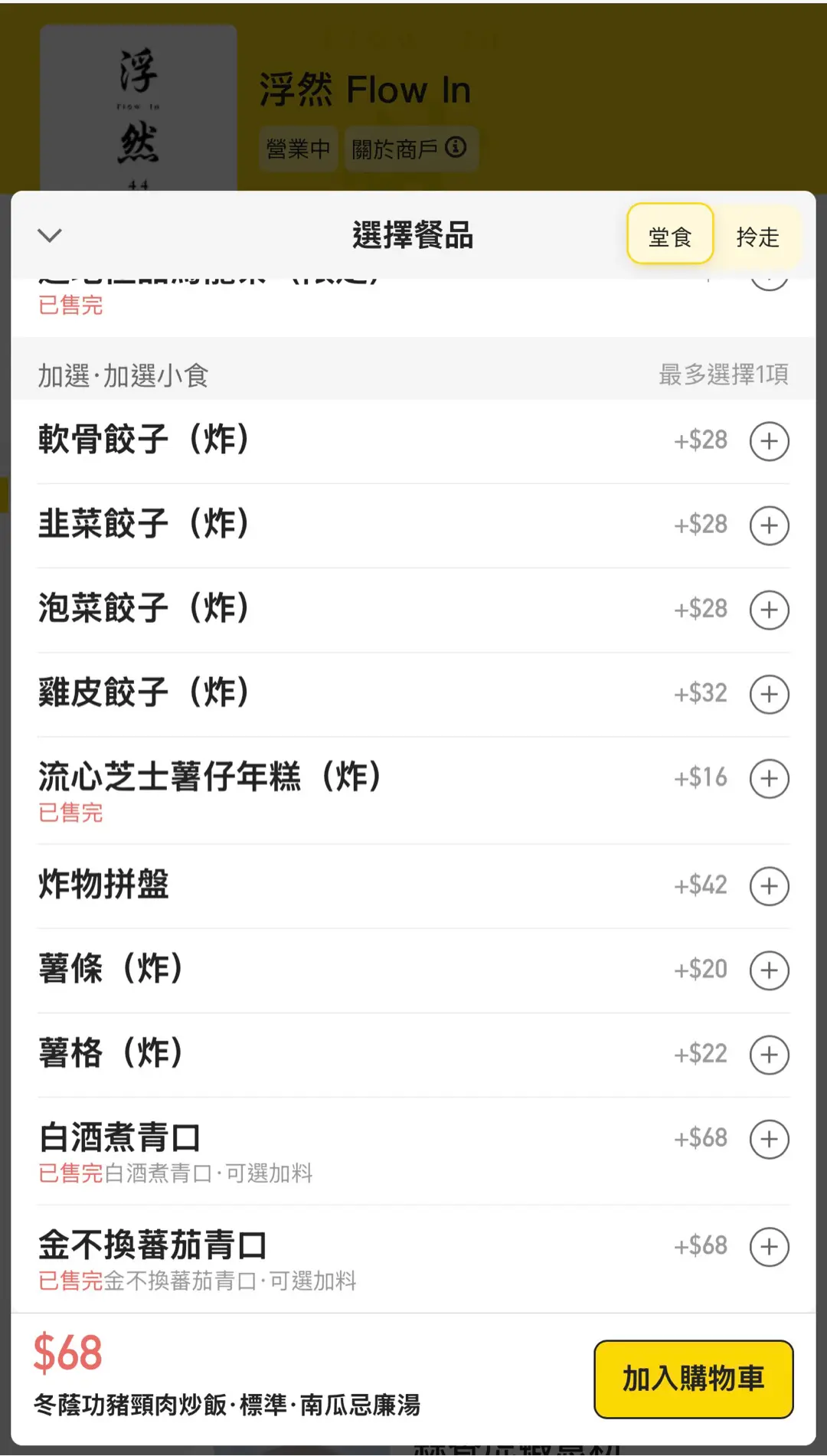This screenshot has height=1456, width=827.
Task: Collapse the 選擇餐品 sheet with the chevron
Action: 50,235
